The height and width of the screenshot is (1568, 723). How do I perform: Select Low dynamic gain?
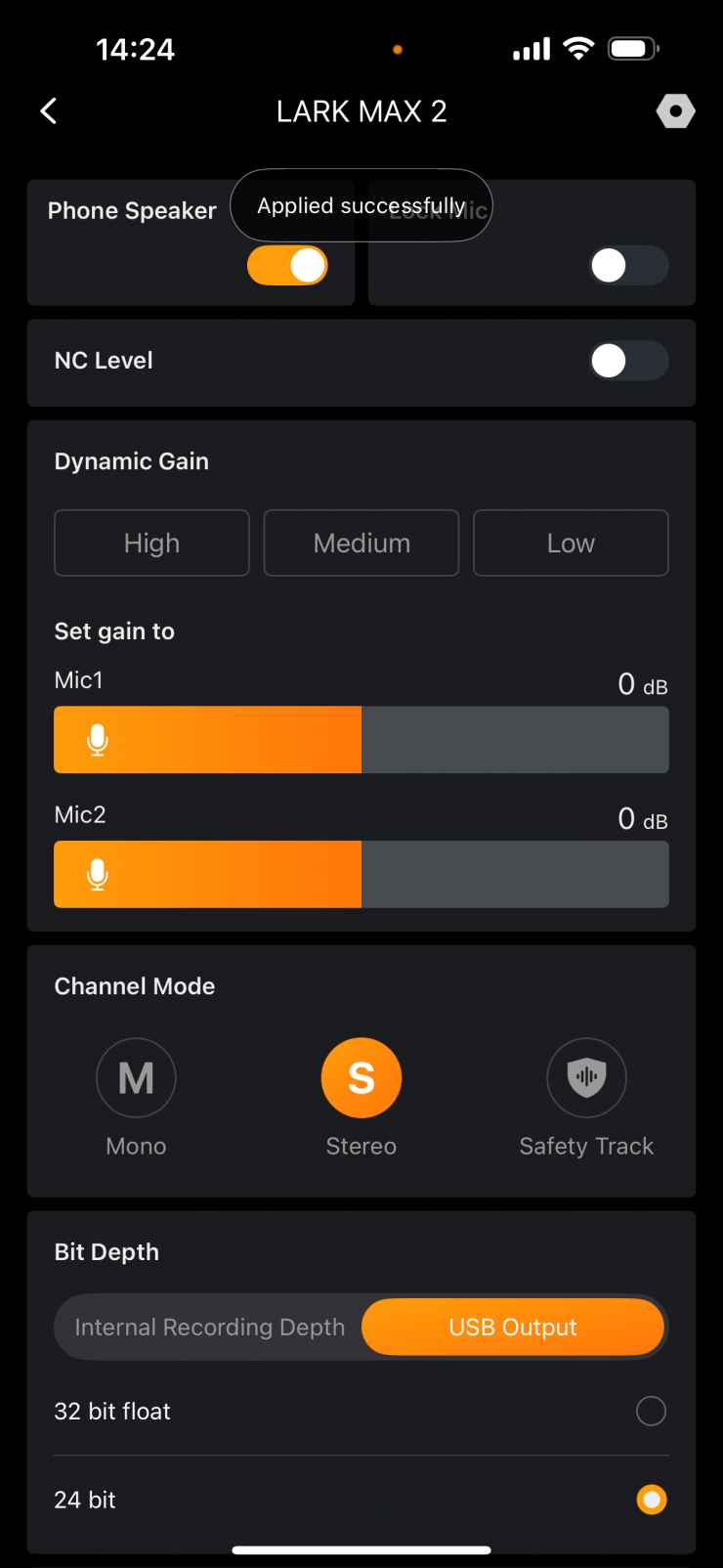[571, 544]
